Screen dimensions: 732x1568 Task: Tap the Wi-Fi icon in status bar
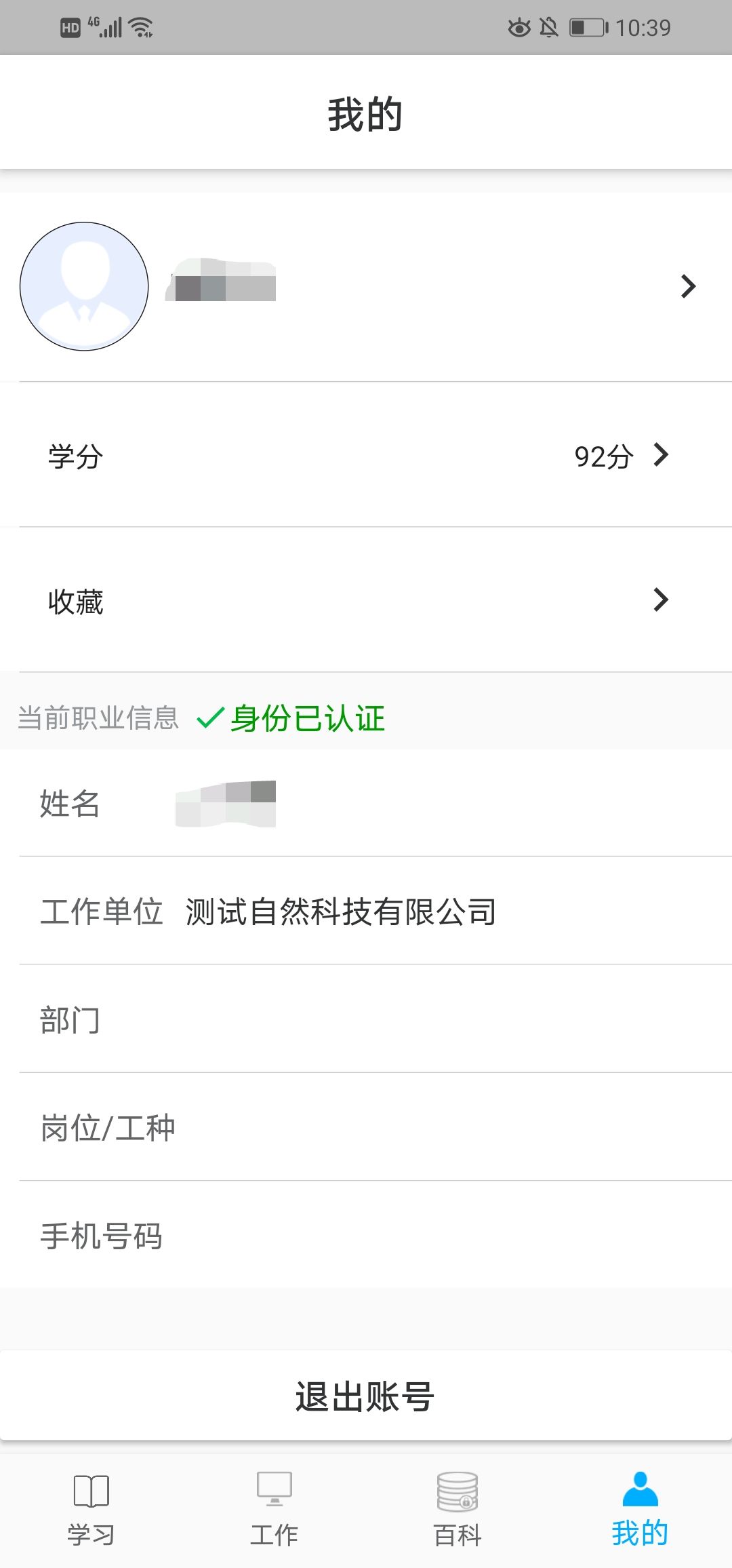tap(140, 26)
